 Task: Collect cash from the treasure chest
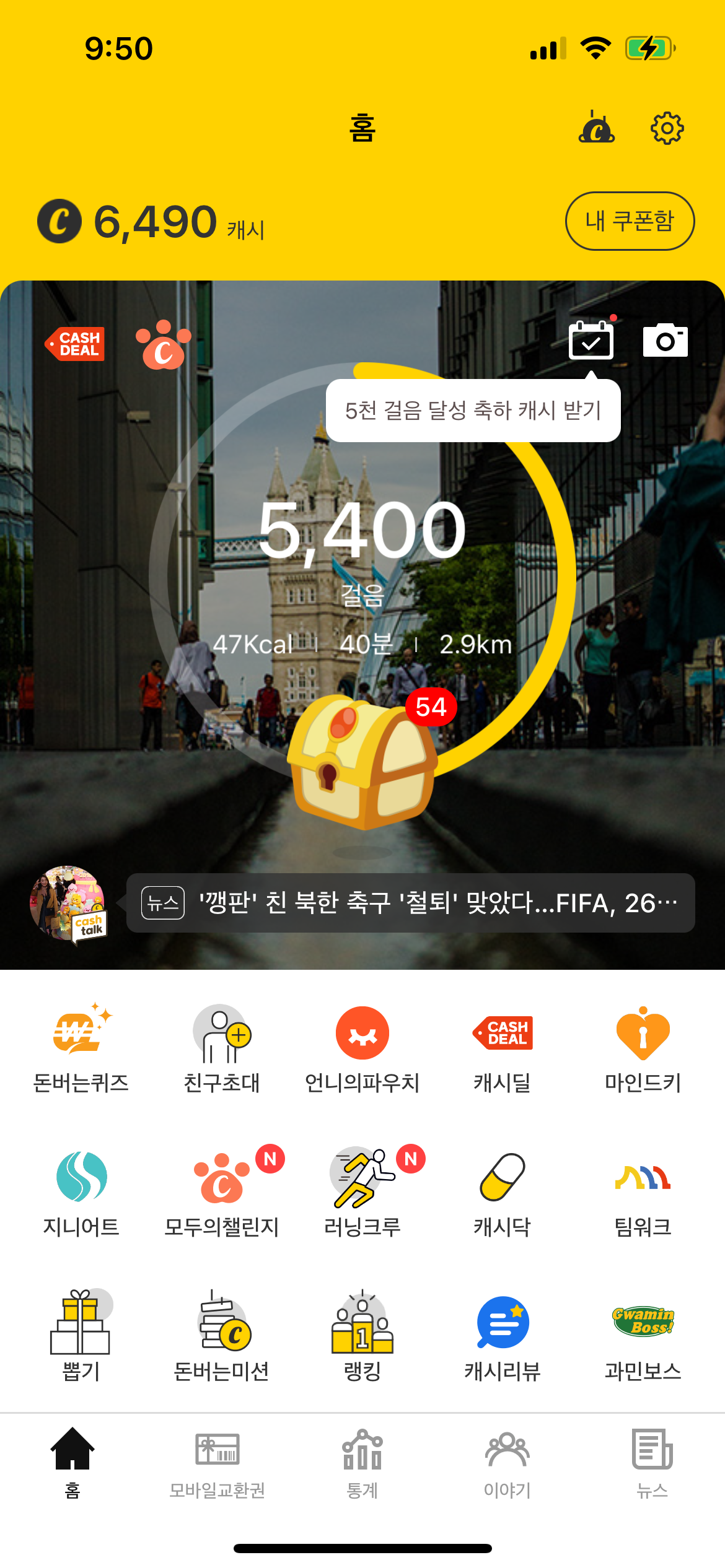coord(362,762)
